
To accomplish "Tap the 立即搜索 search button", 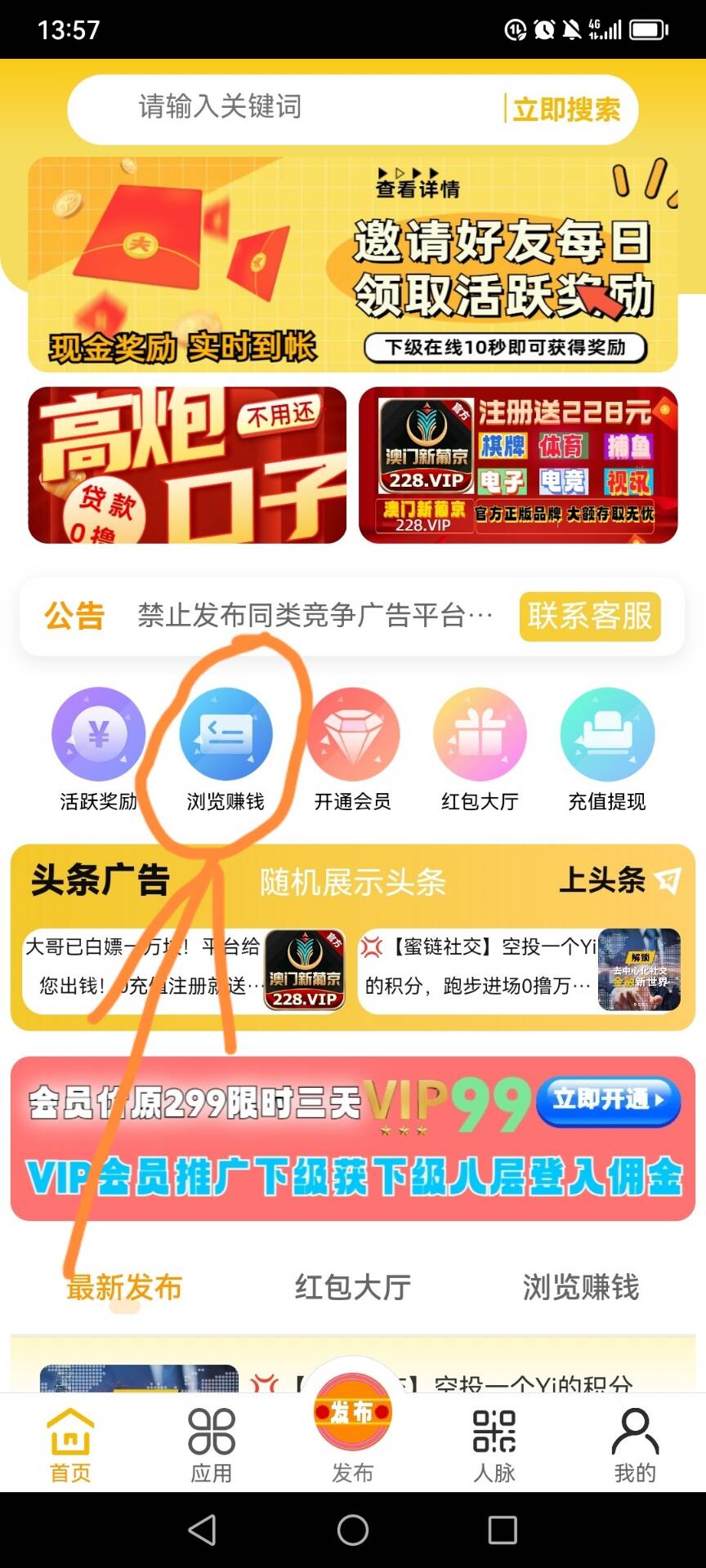I will (x=567, y=109).
